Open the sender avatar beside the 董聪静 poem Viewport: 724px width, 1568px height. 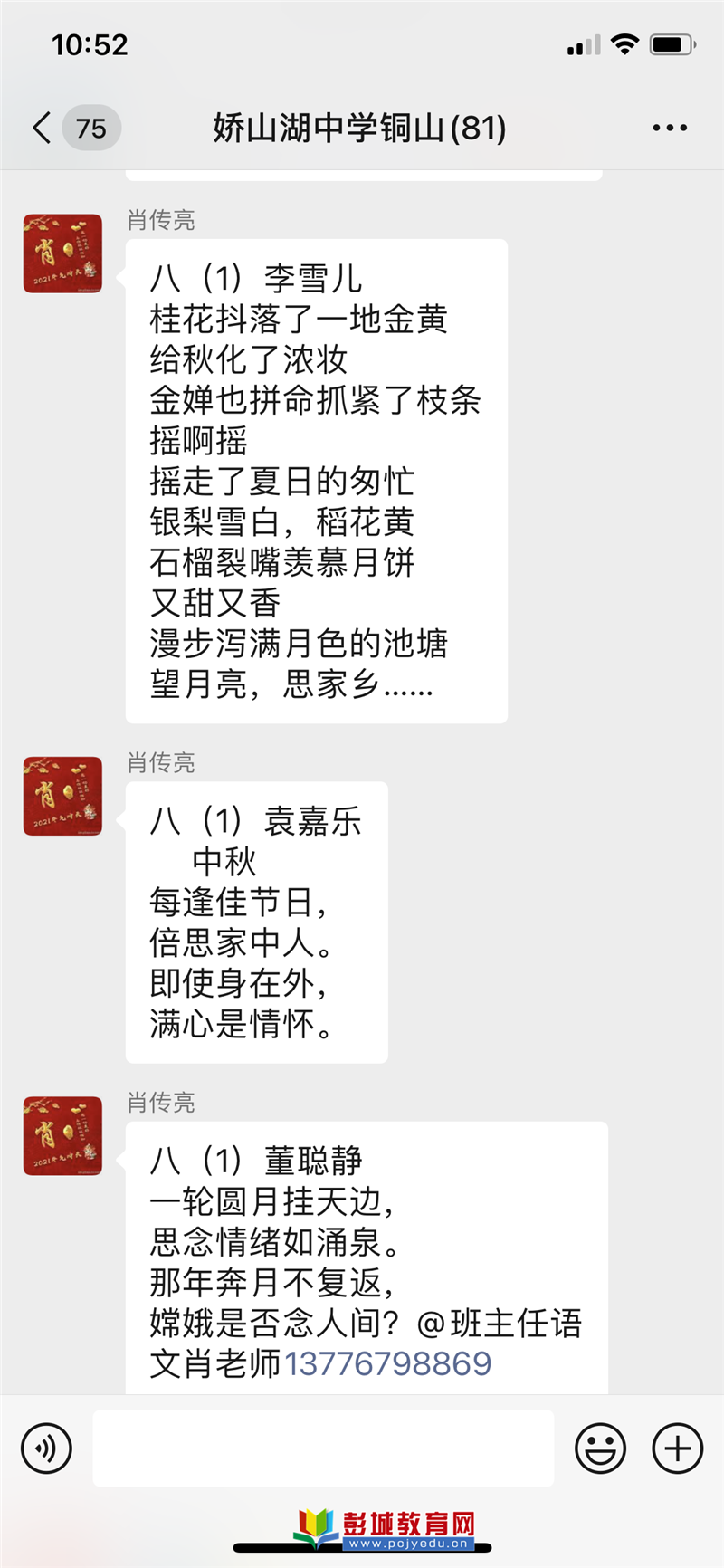point(62,1136)
